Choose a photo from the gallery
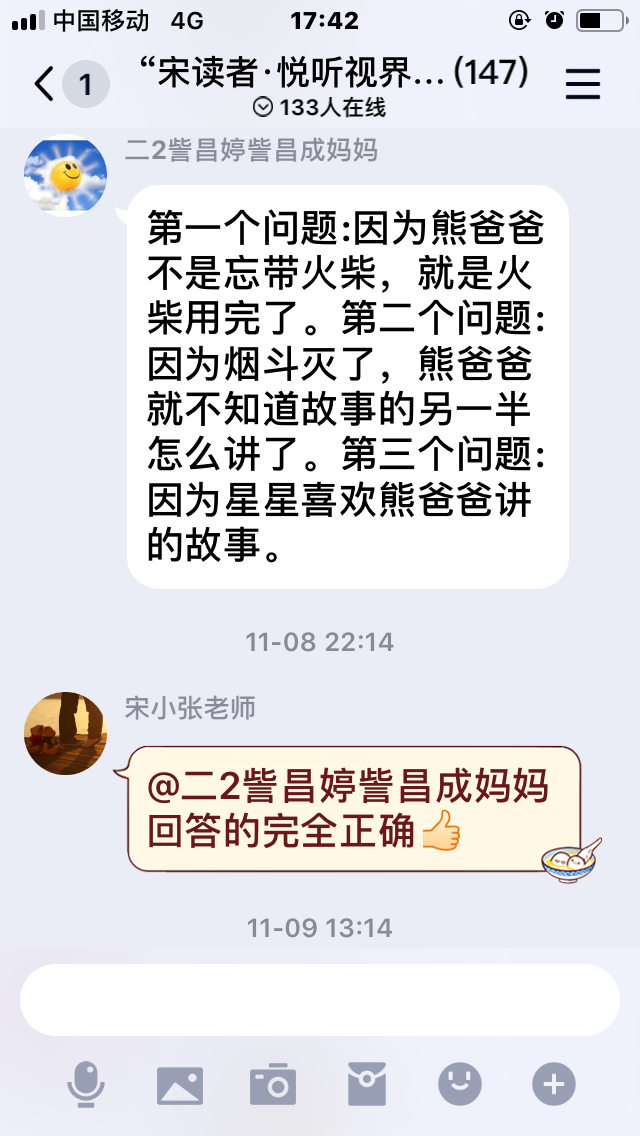Screen dimensions: 640x1136 click(x=180, y=1084)
